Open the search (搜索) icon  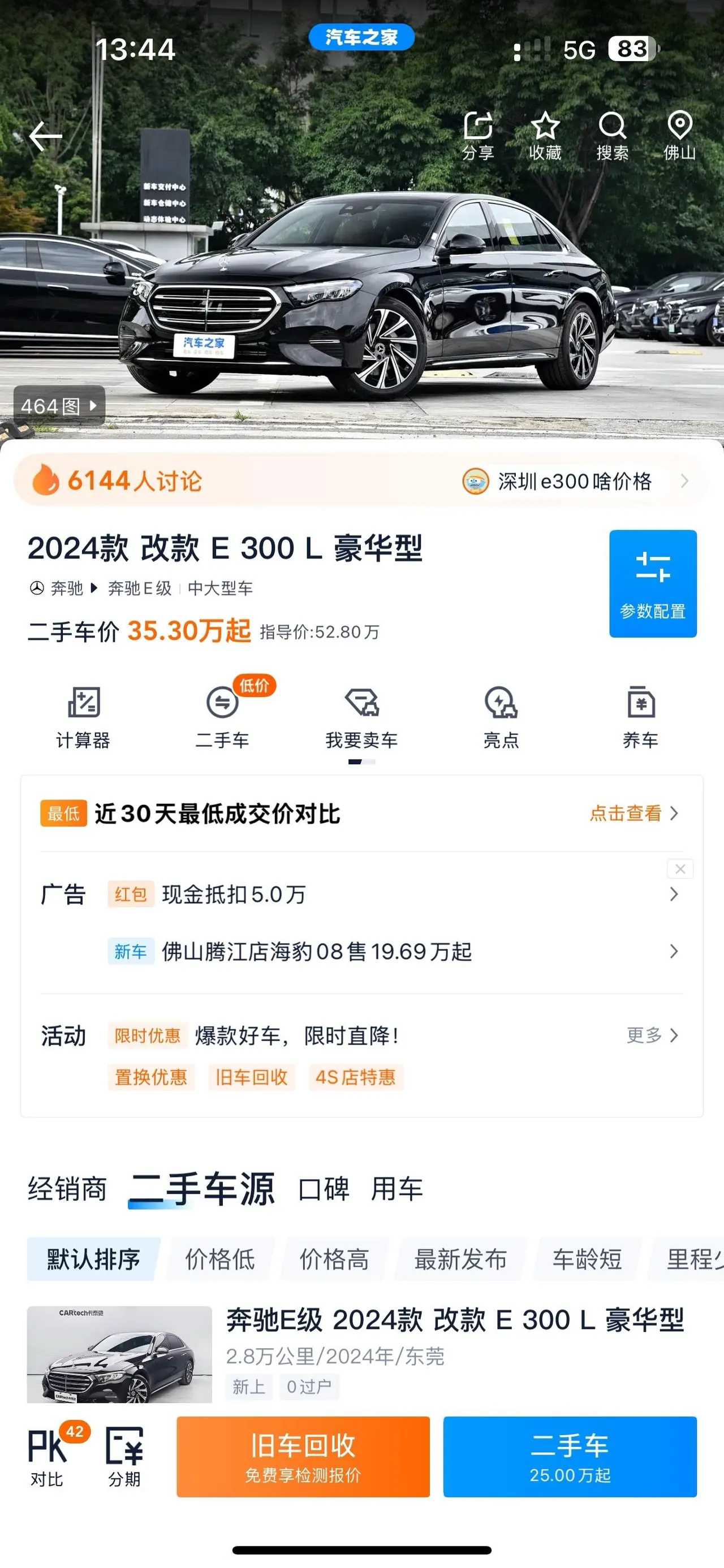point(612,136)
